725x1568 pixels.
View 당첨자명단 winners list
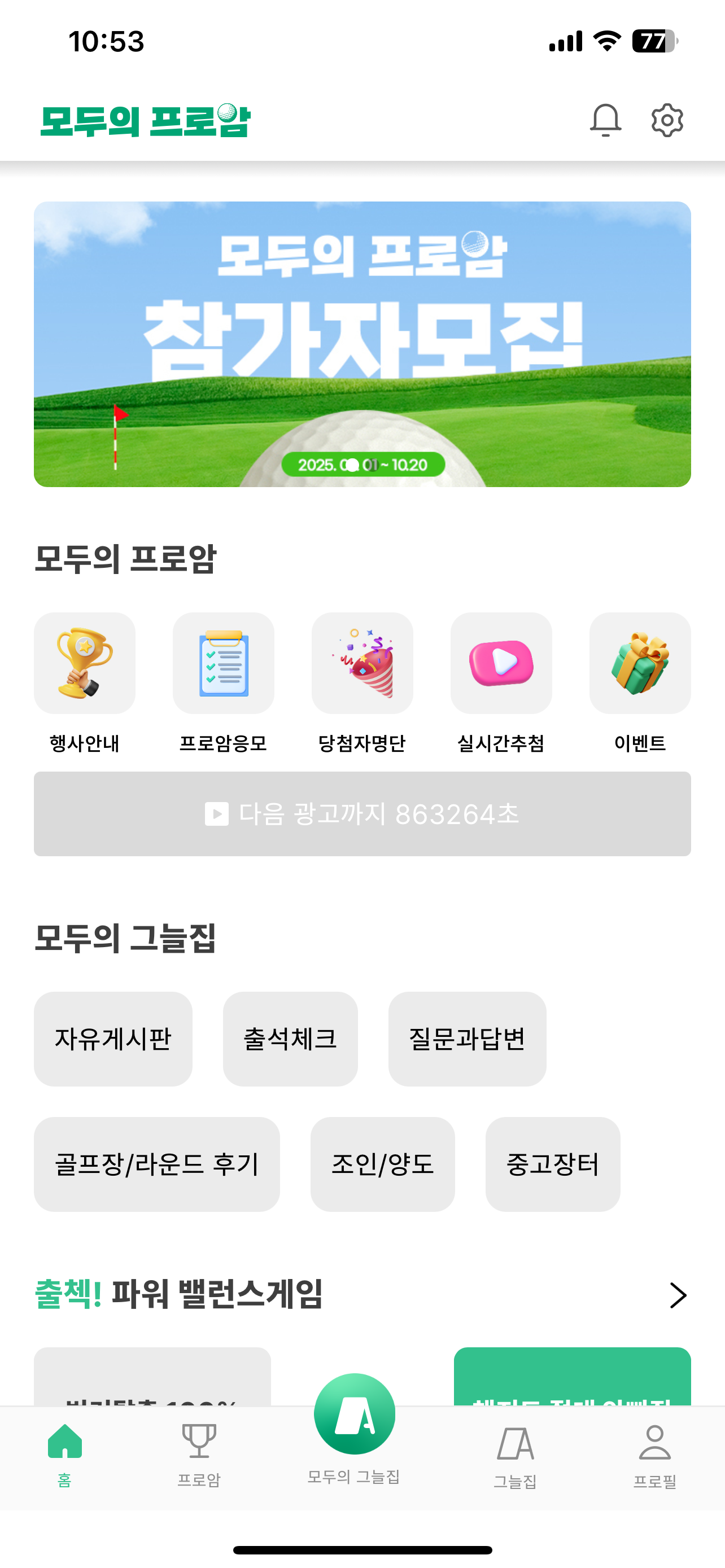tap(362, 663)
